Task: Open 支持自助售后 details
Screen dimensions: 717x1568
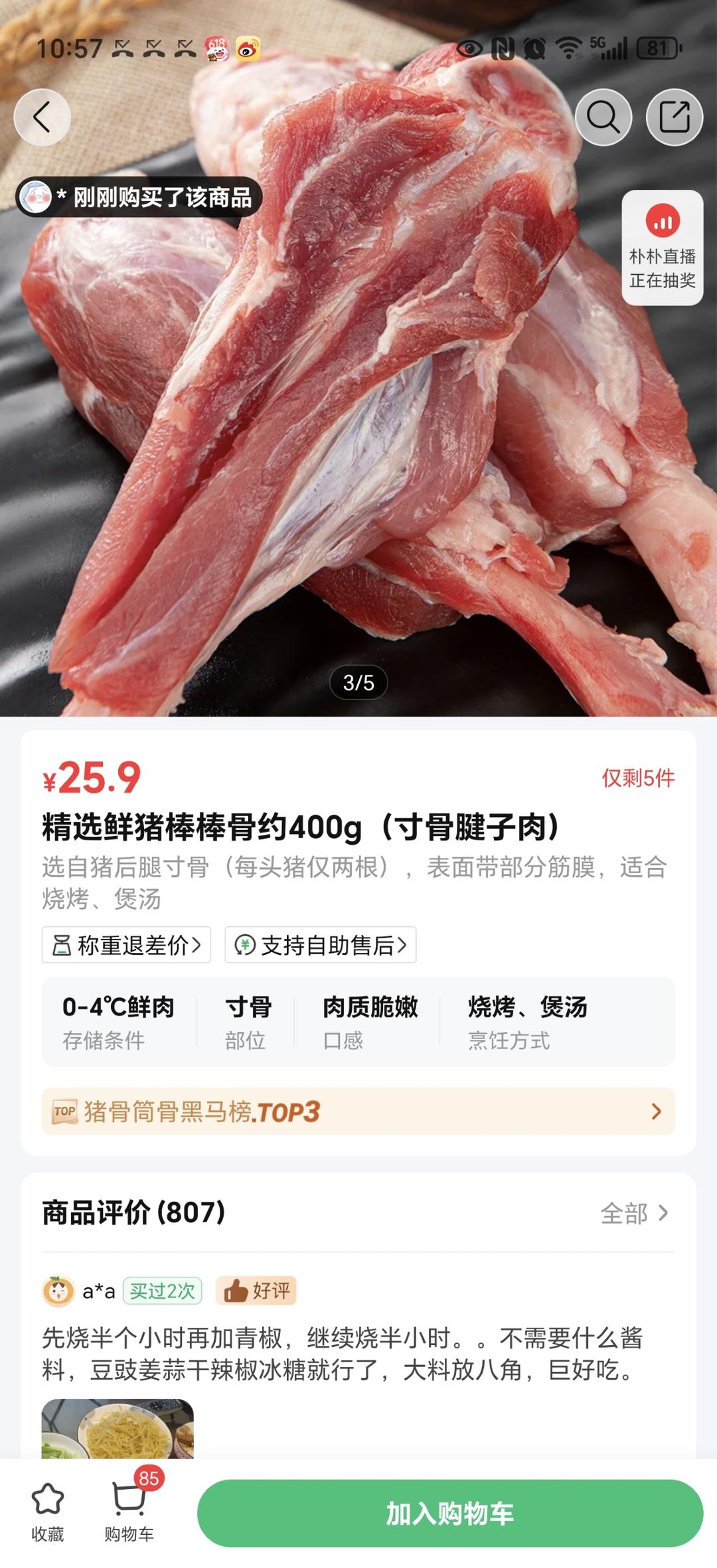Action: point(321,945)
